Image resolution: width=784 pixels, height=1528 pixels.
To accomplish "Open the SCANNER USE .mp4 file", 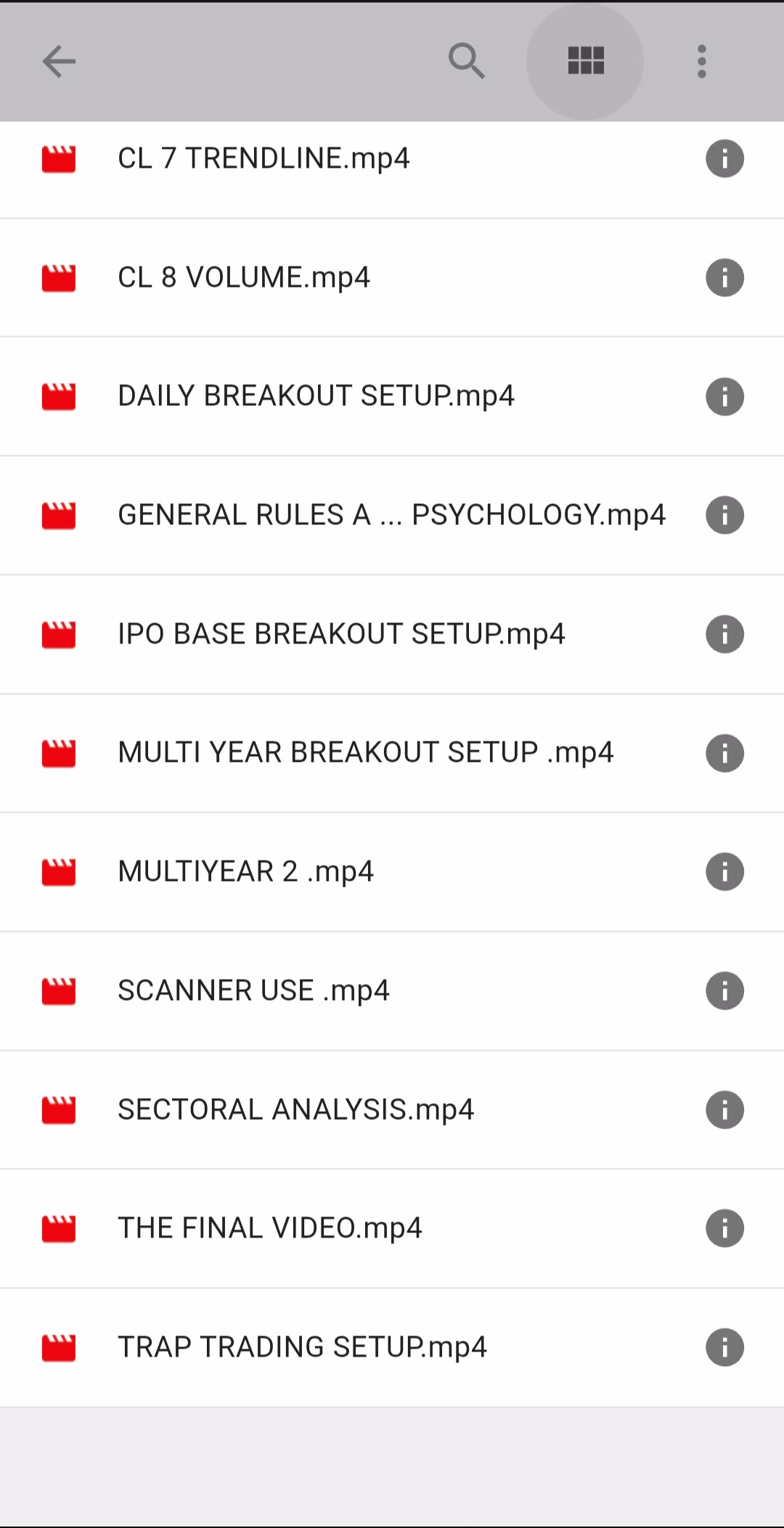I will tap(253, 991).
